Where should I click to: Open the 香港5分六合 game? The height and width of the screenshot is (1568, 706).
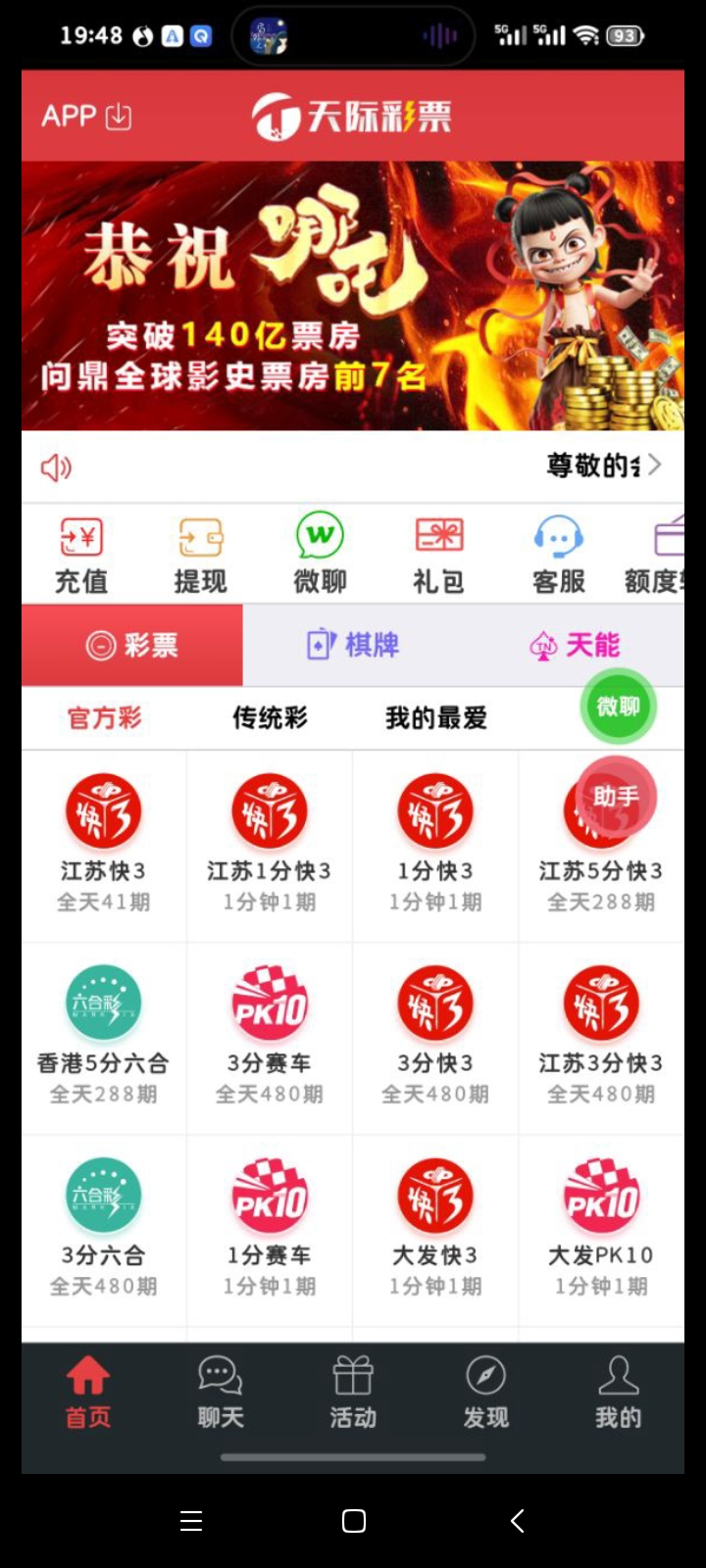[x=103, y=1036]
